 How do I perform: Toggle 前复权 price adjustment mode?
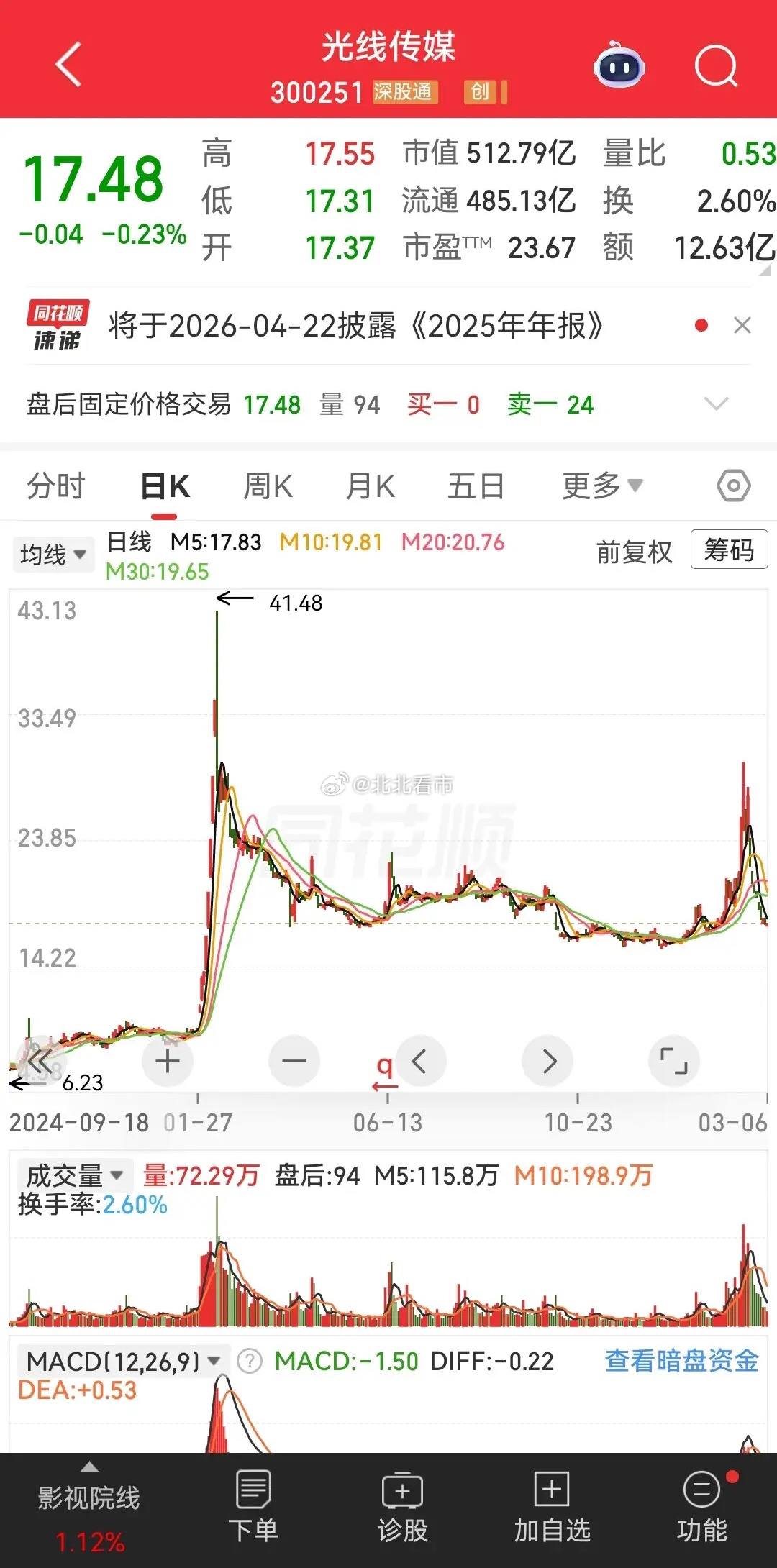click(635, 552)
